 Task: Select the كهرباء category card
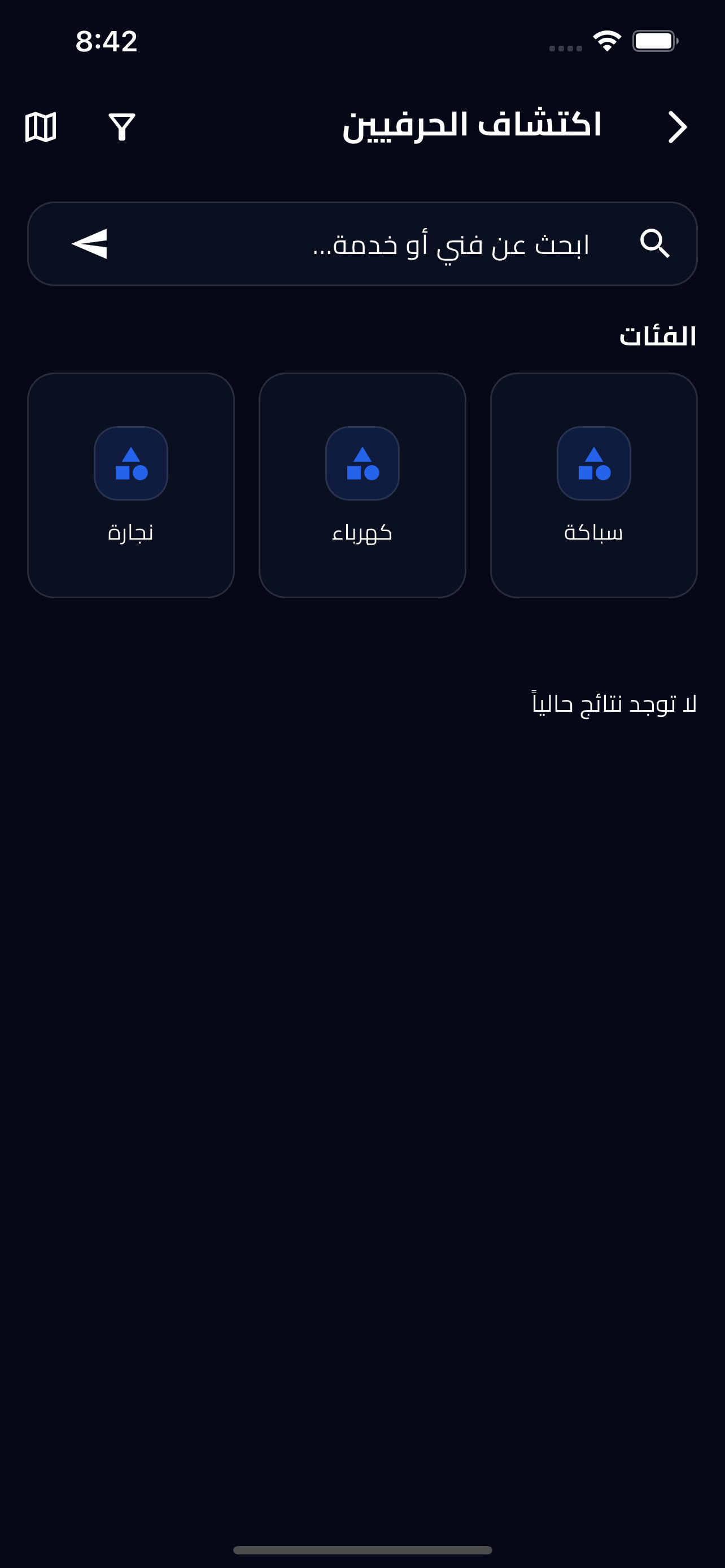[362, 485]
